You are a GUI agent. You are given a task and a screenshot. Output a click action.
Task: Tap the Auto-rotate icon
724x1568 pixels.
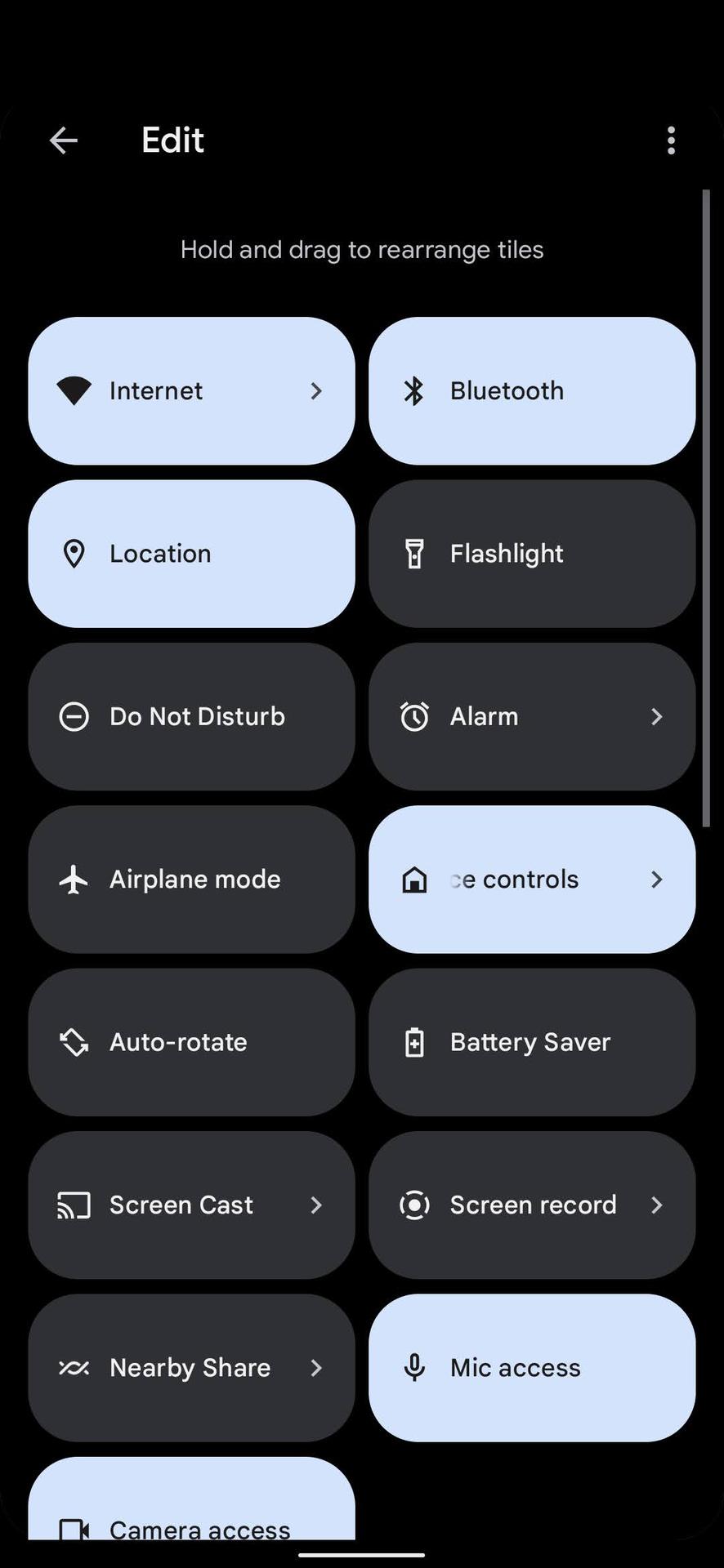(74, 1042)
